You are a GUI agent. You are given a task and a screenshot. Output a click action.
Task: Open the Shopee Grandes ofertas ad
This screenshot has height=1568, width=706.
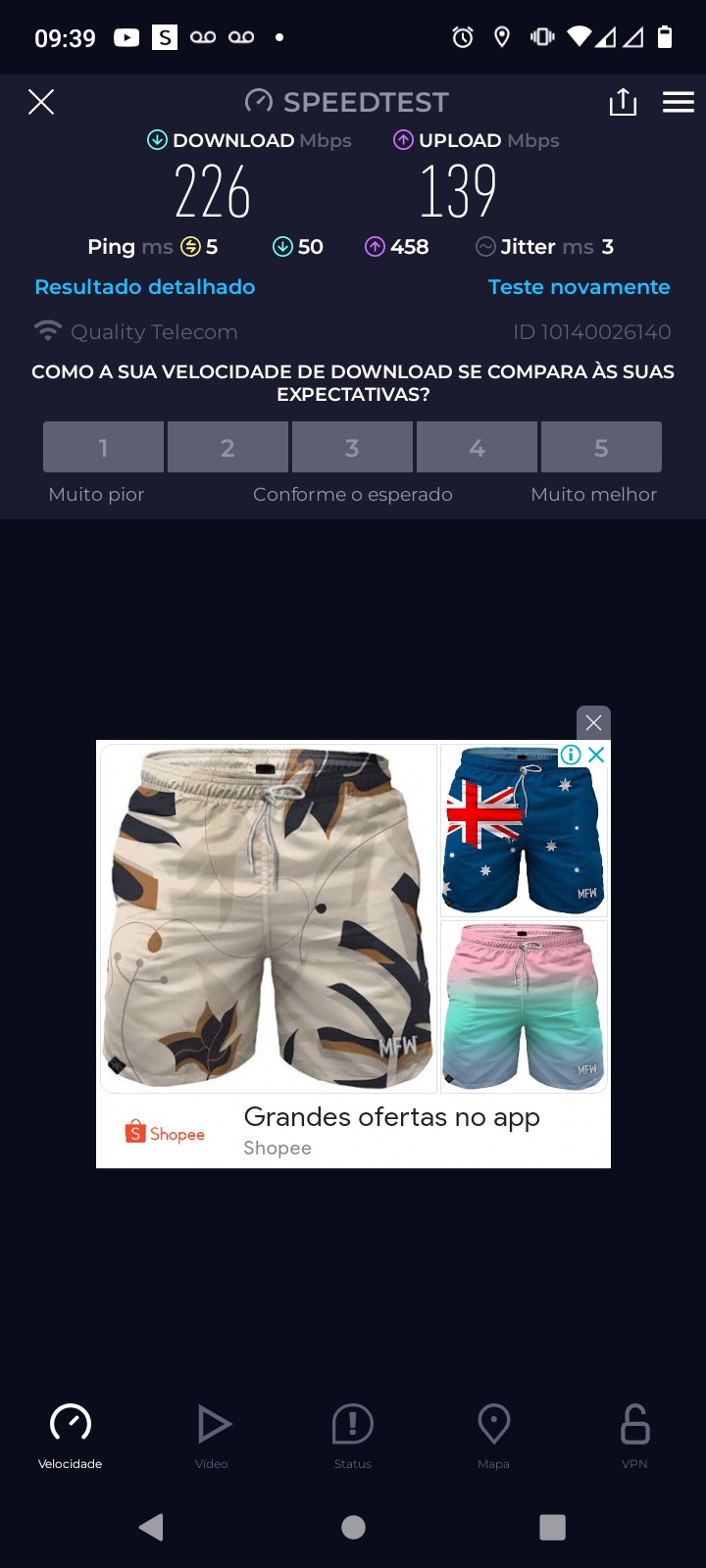[x=391, y=1117]
